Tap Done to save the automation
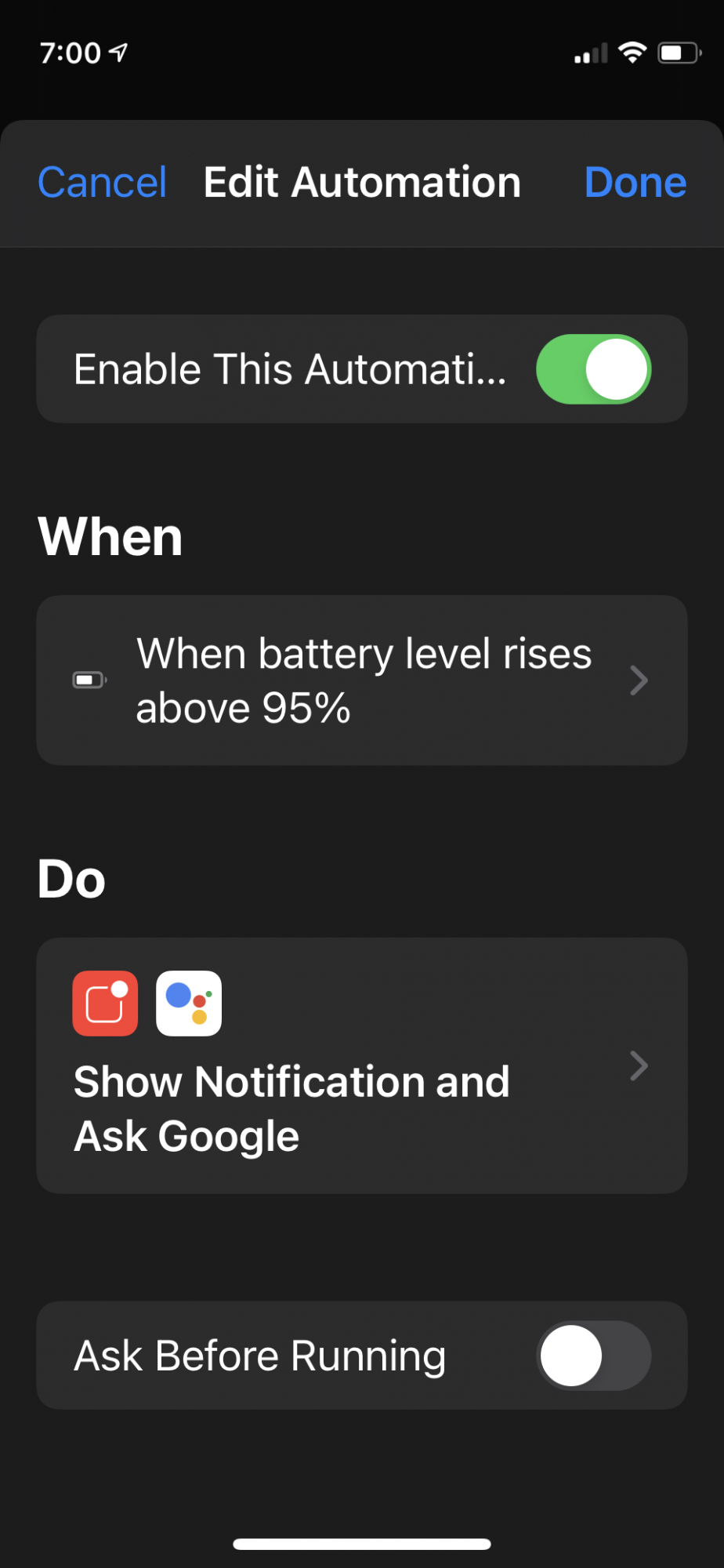724x1568 pixels. pyautogui.click(x=635, y=183)
